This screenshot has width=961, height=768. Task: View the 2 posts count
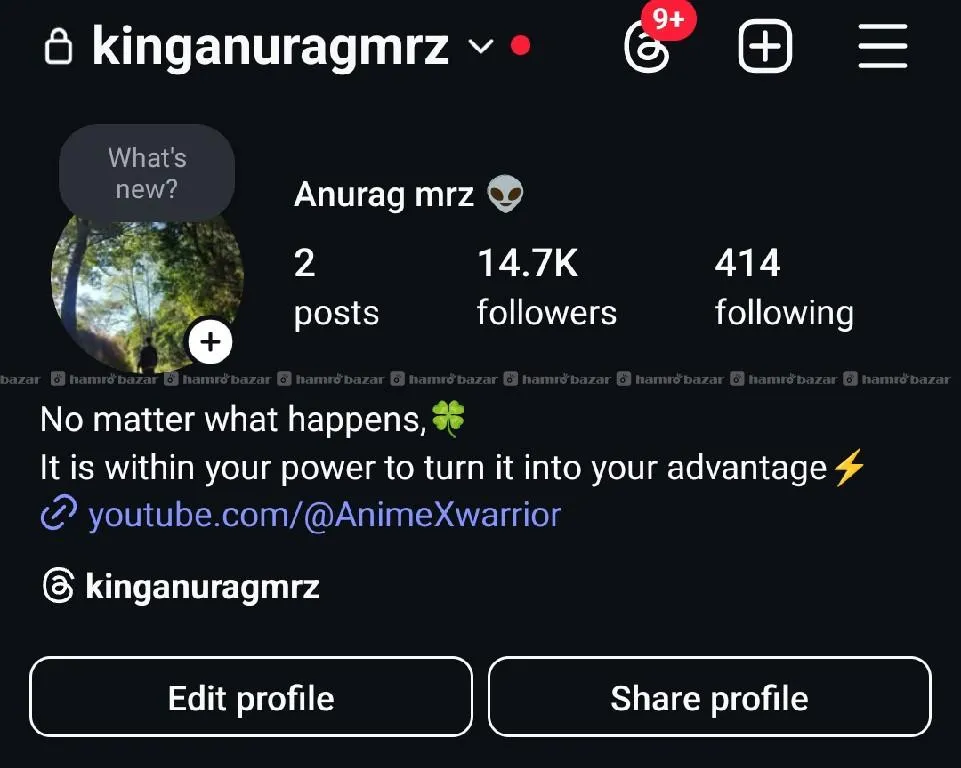tap(336, 287)
